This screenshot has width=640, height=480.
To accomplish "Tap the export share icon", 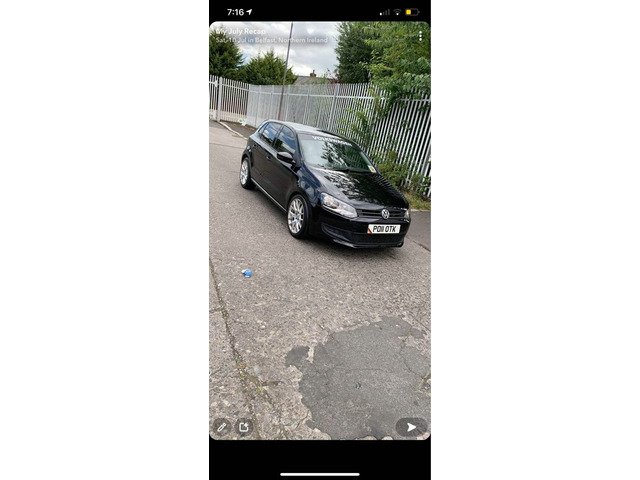I will click(244, 426).
